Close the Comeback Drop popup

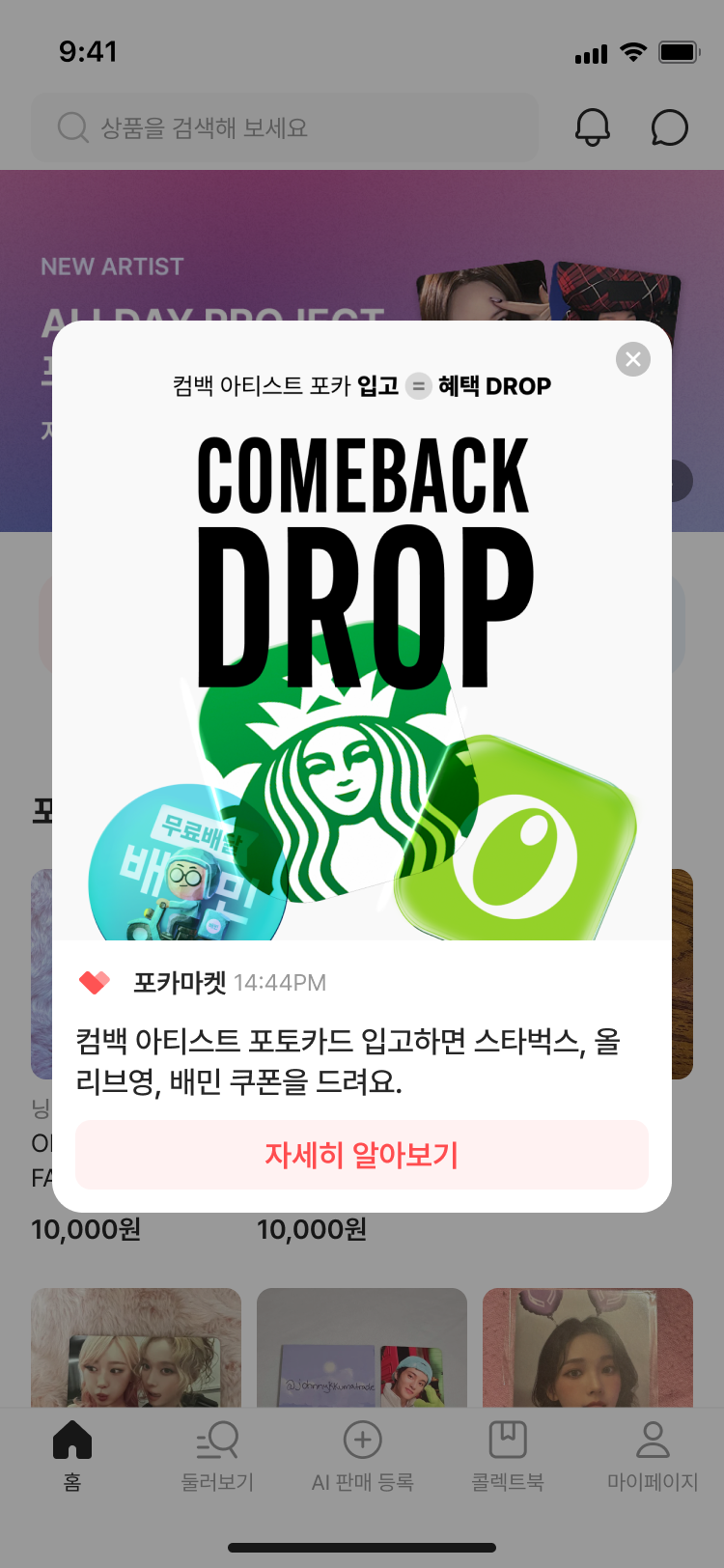pyautogui.click(x=633, y=359)
